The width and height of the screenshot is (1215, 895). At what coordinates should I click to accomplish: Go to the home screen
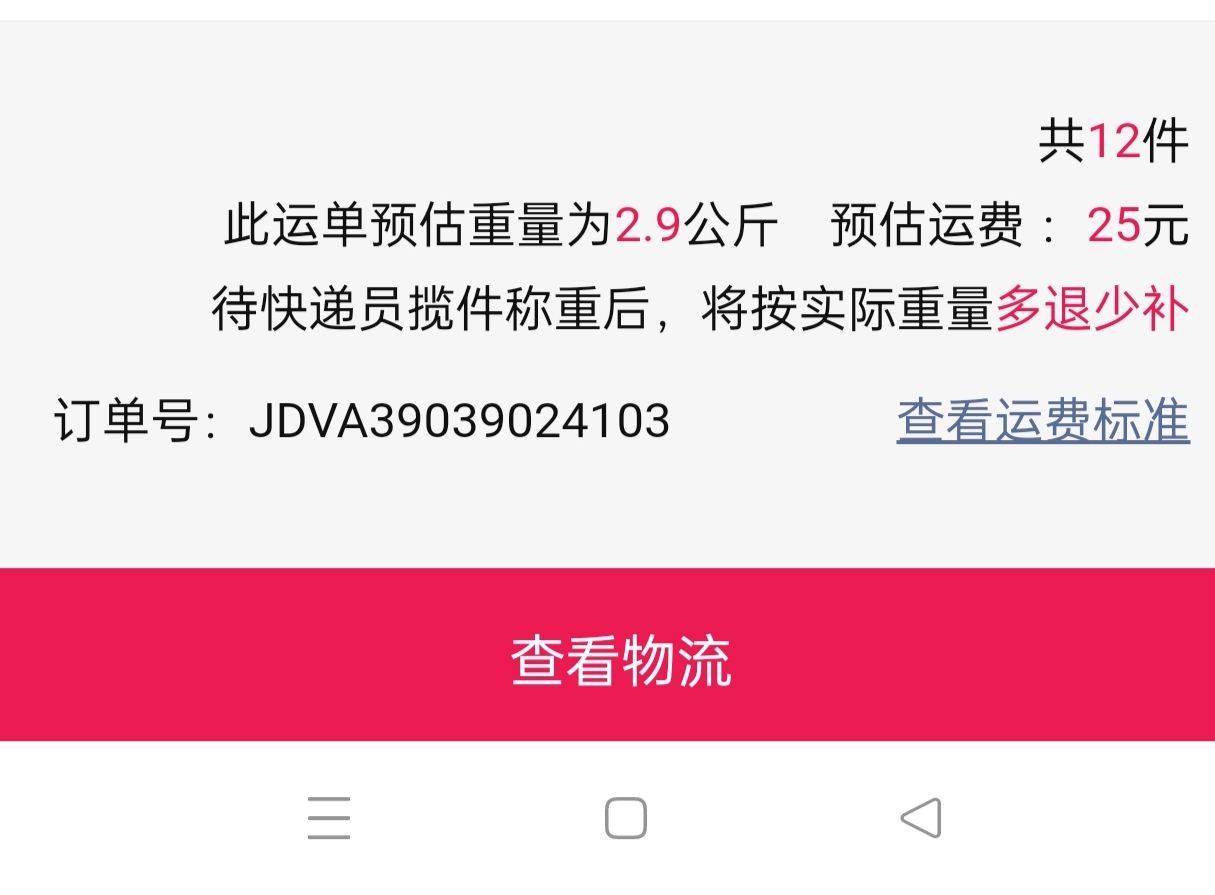(626, 818)
